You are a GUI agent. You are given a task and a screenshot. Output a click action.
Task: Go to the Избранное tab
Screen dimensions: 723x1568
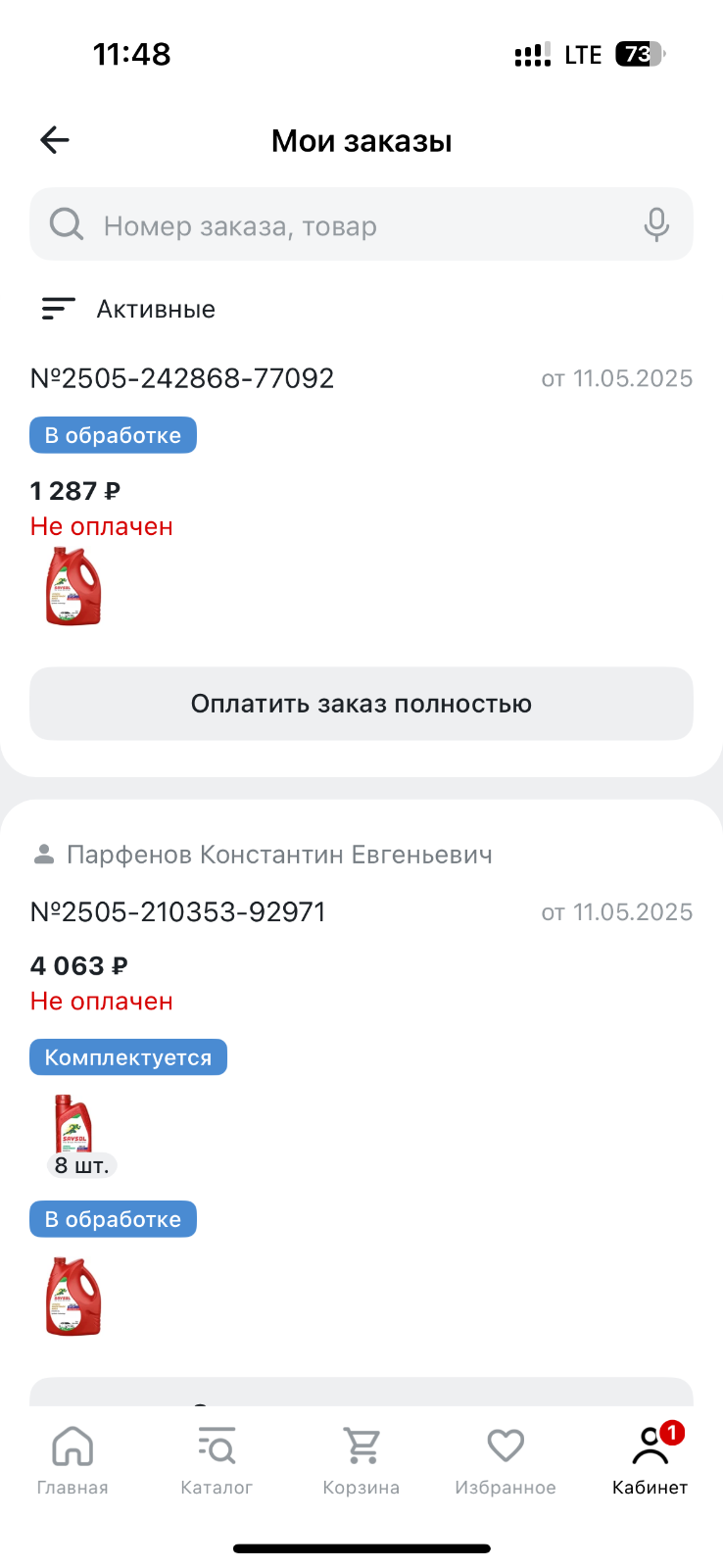[x=506, y=1460]
